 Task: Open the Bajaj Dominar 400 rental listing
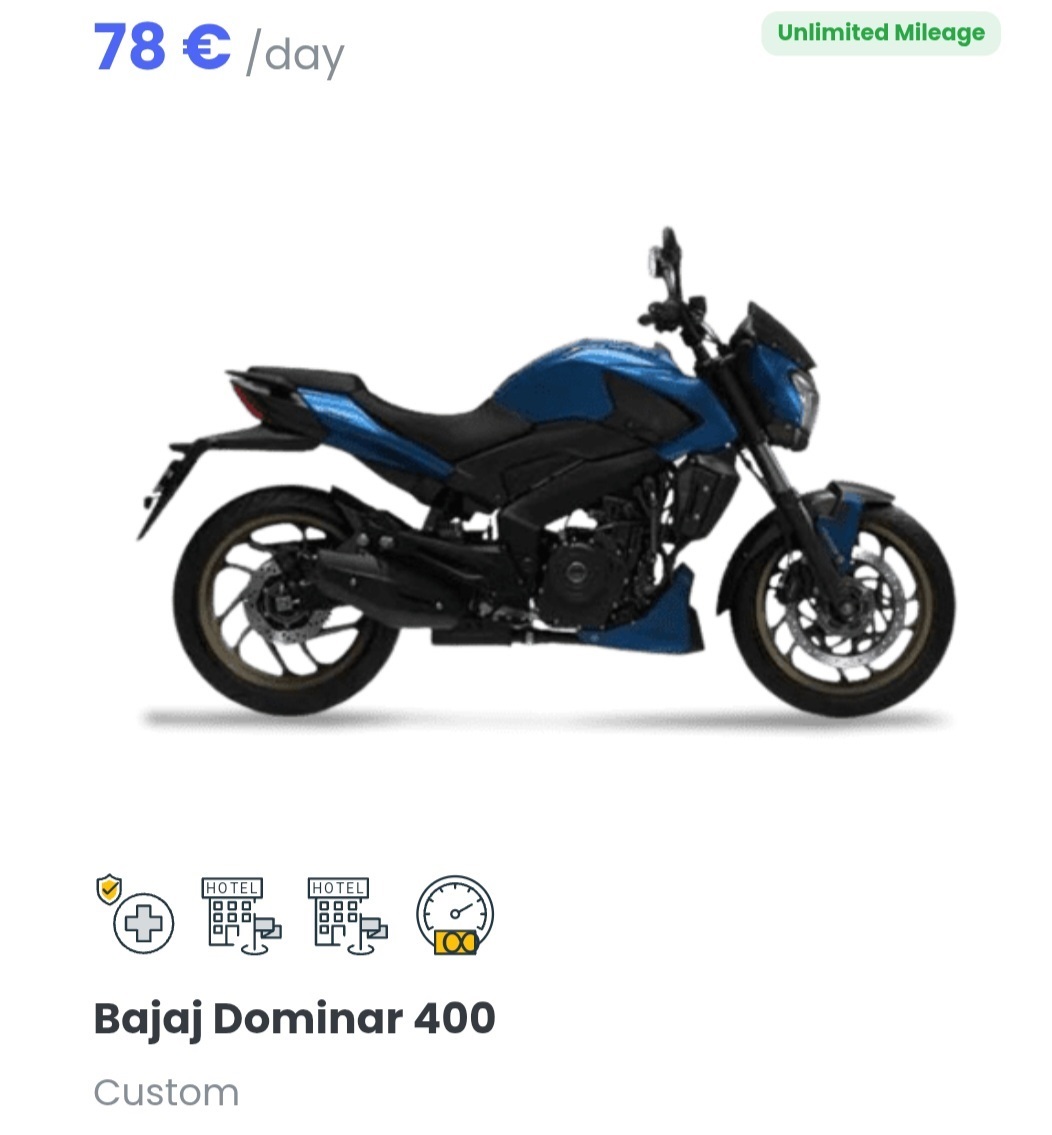294,1019
